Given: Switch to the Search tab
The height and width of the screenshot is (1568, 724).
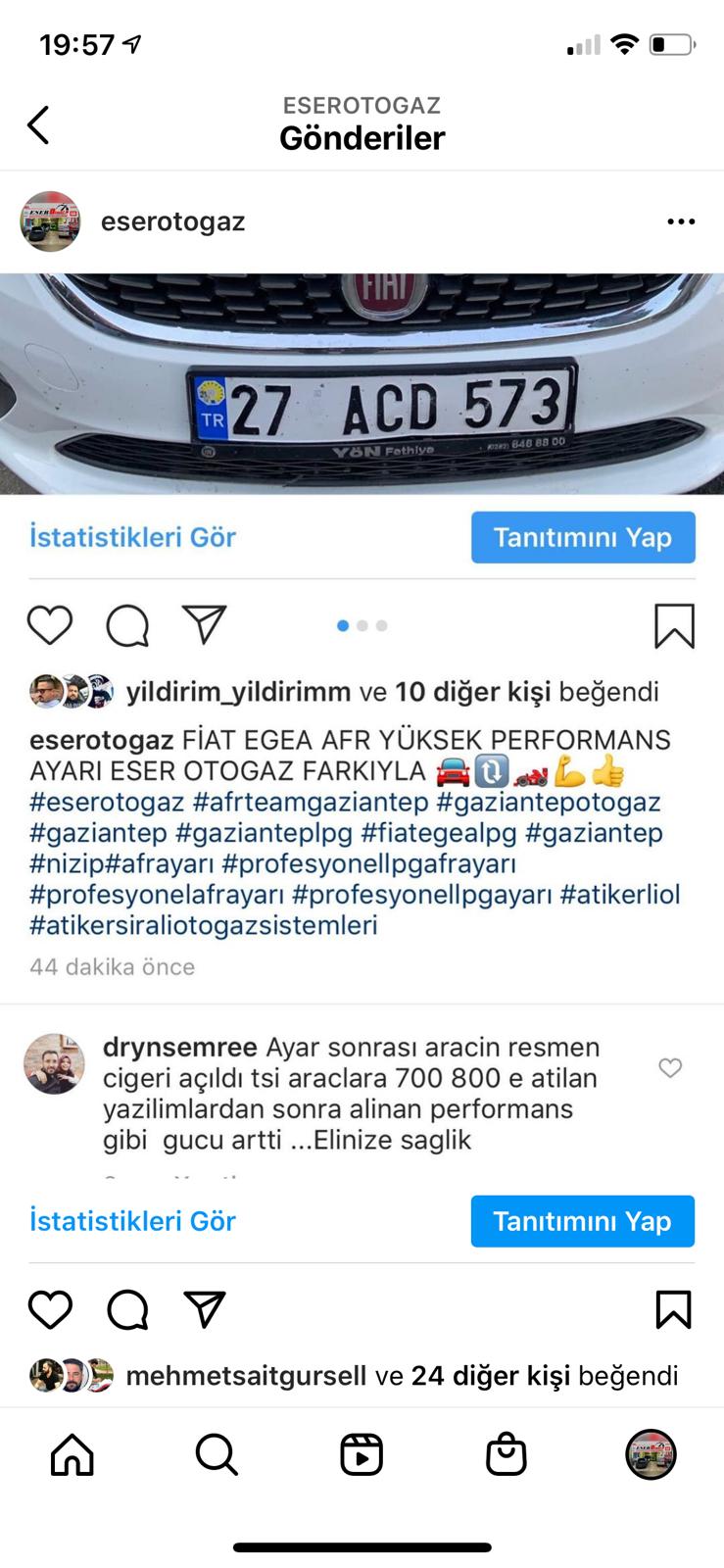Looking at the screenshot, I should pos(217,1454).
